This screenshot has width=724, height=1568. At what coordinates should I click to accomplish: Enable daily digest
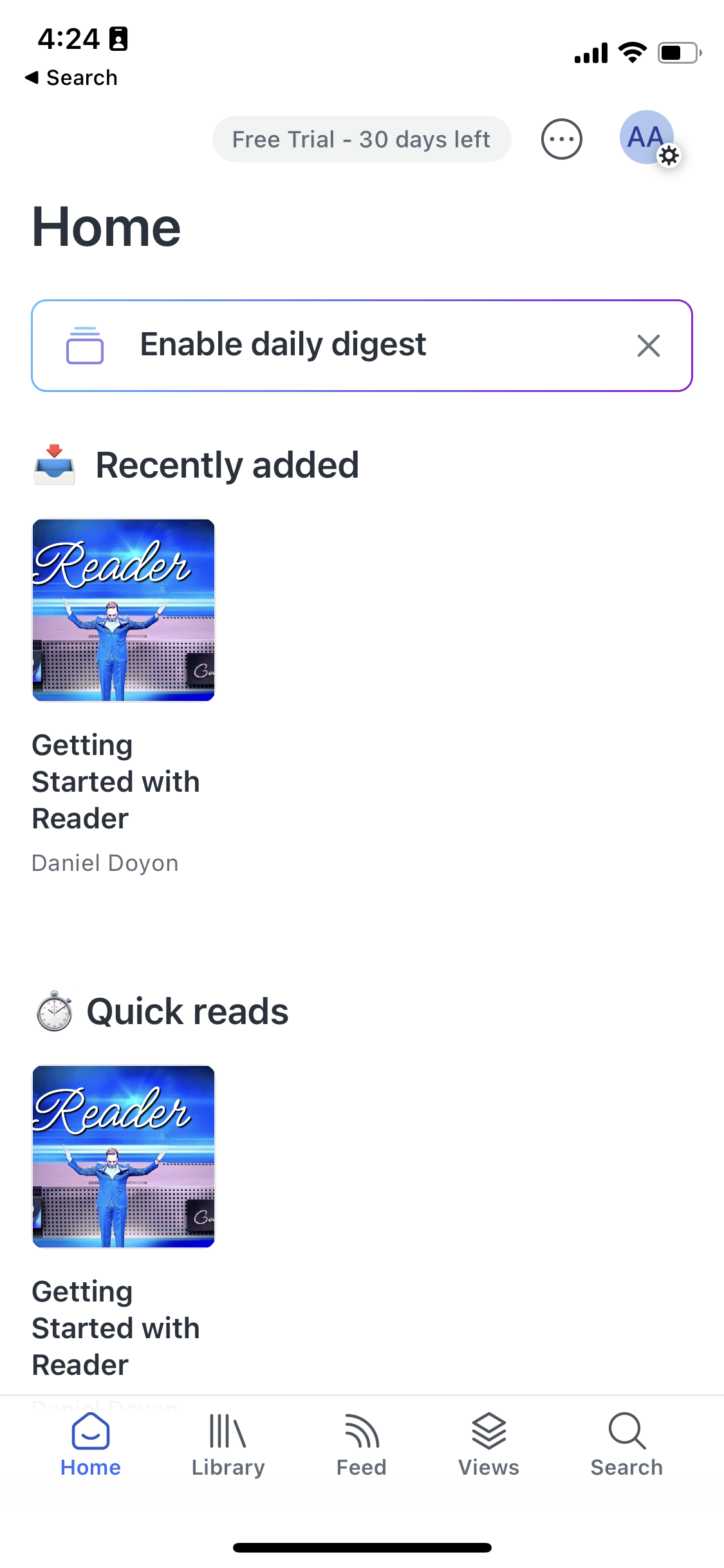(283, 345)
